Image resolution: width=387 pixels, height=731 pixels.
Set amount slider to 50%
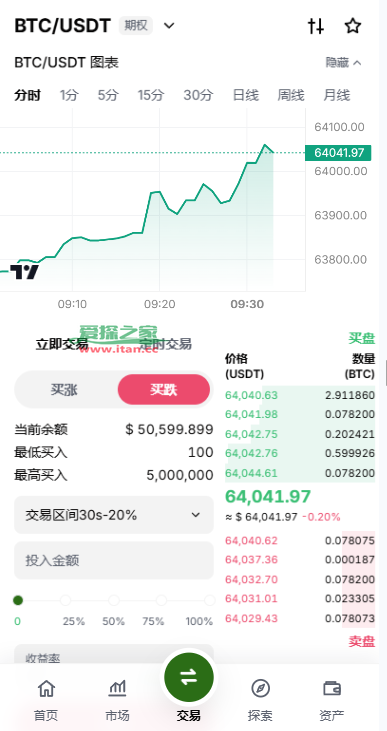click(x=114, y=600)
